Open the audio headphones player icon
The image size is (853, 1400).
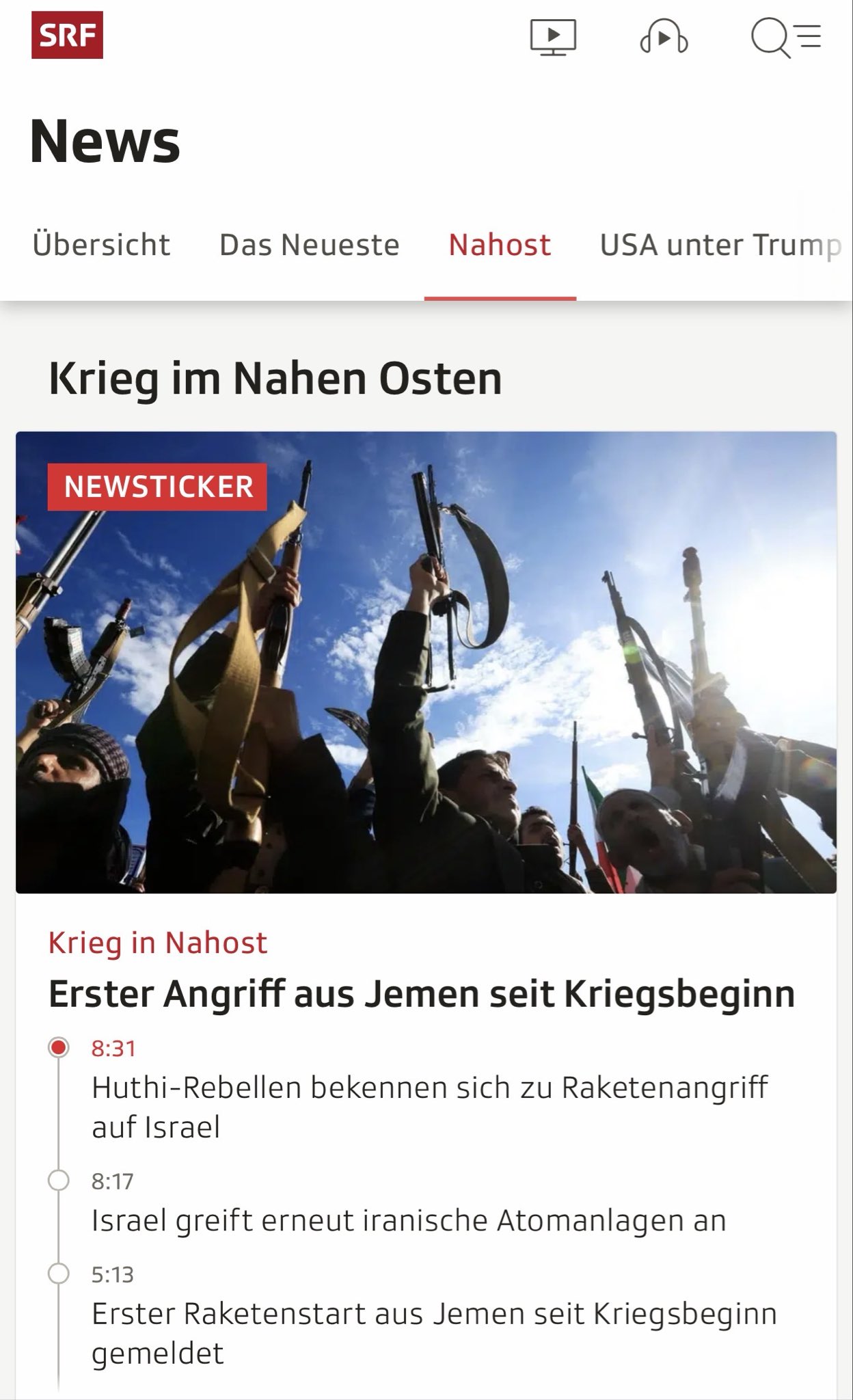pyautogui.click(x=664, y=37)
